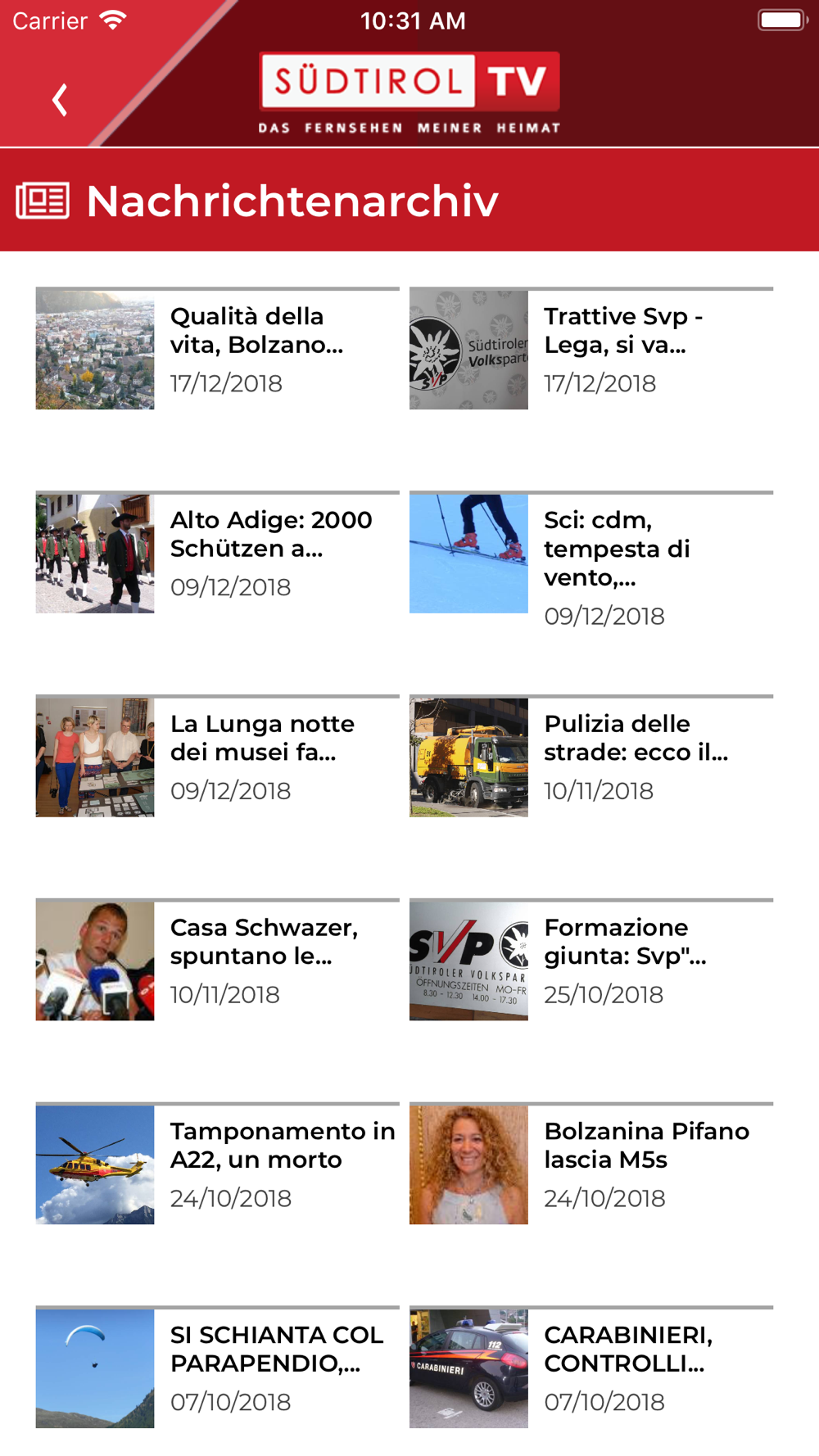The width and height of the screenshot is (819, 1456).
Task: Open 'Bolzanina Pifano lascia M5s' story
Action: [591, 1164]
